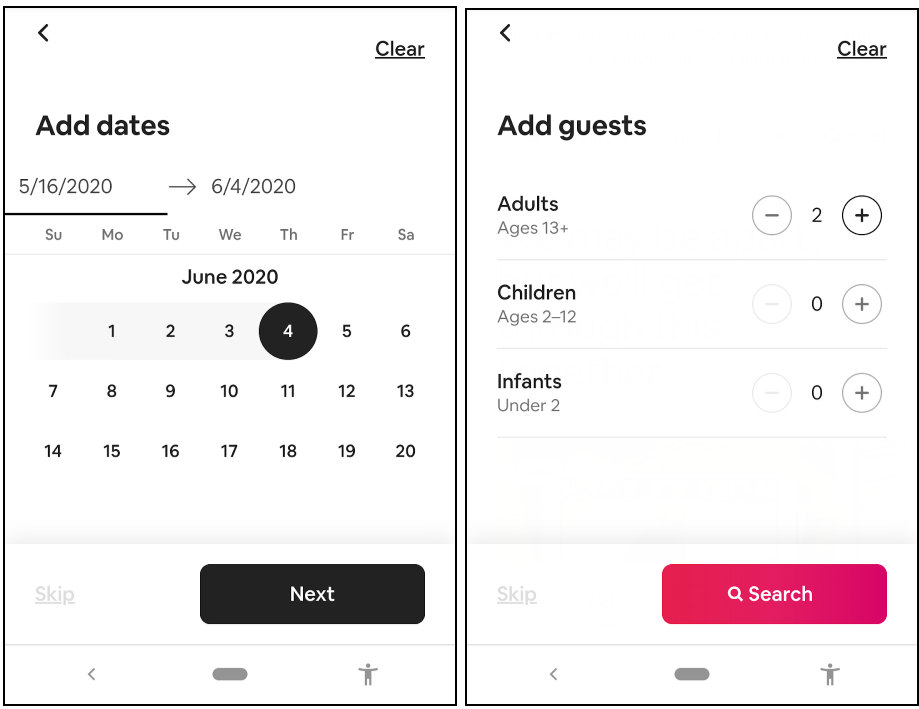Add one child with the Children plus
The width and height of the screenshot is (919, 709).
point(862,304)
